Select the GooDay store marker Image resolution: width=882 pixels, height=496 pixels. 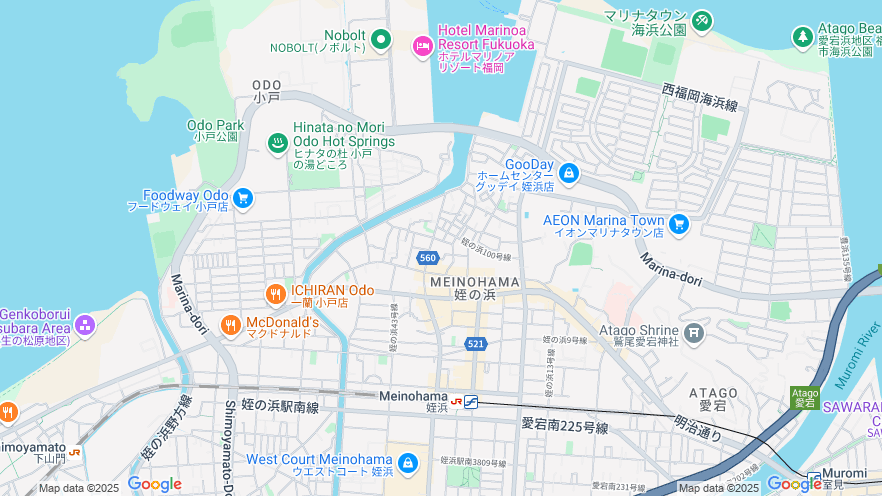click(569, 173)
